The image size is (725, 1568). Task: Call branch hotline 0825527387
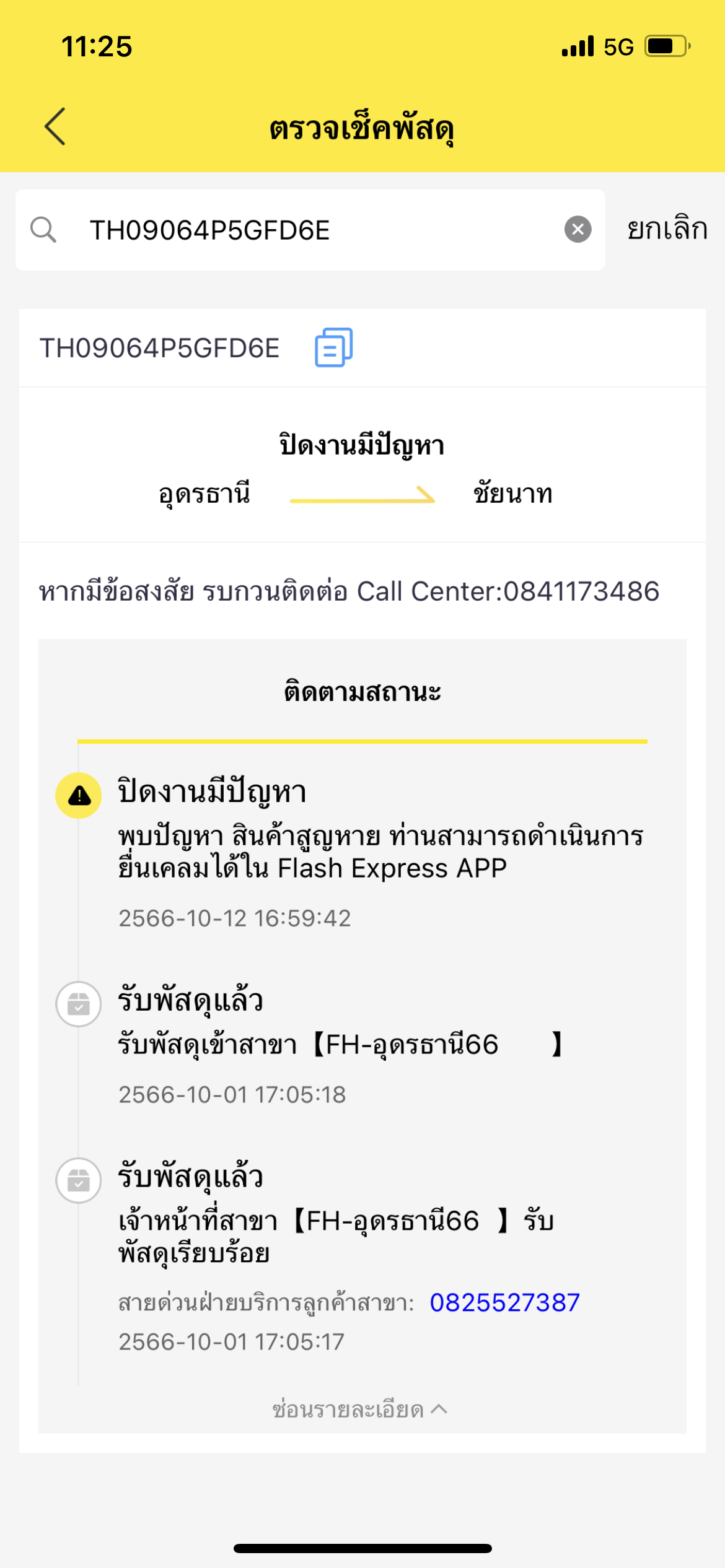505,1303
